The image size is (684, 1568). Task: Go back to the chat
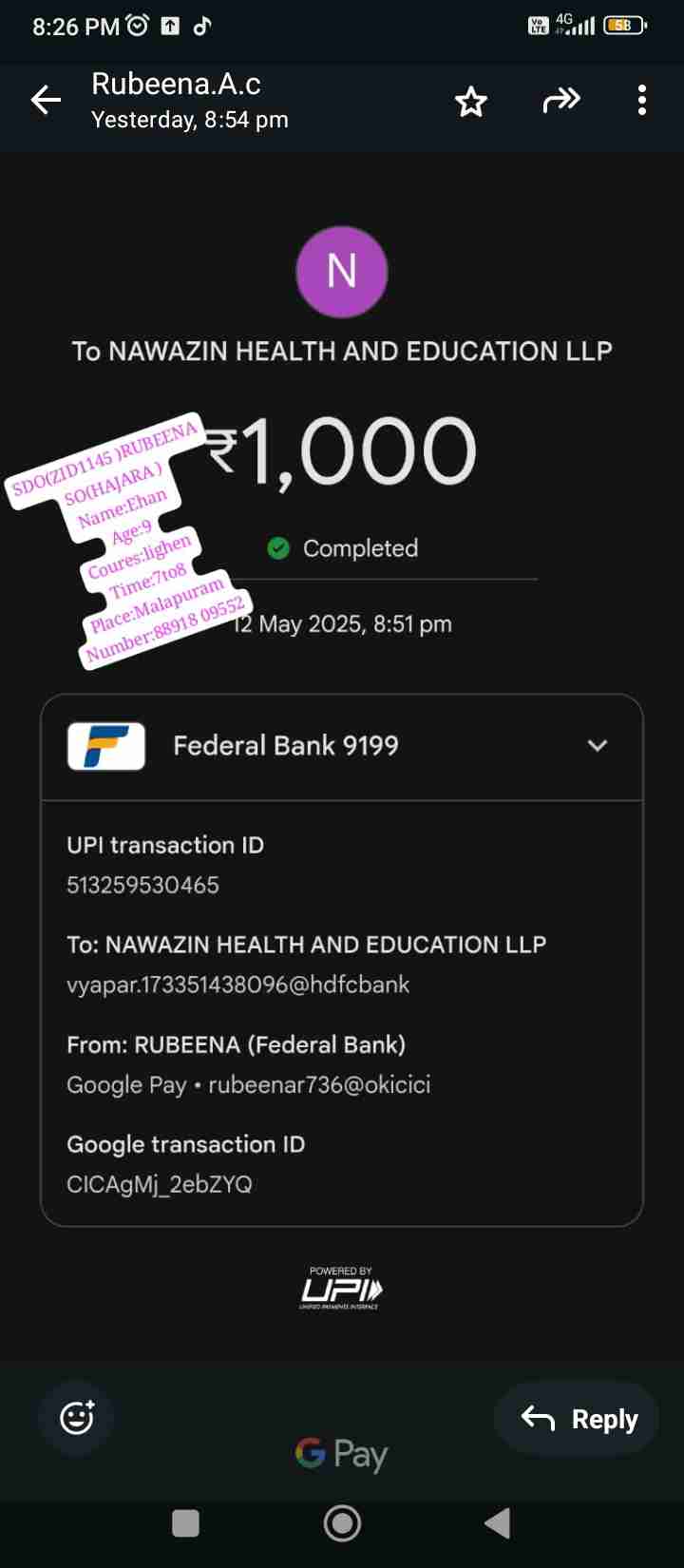click(46, 101)
